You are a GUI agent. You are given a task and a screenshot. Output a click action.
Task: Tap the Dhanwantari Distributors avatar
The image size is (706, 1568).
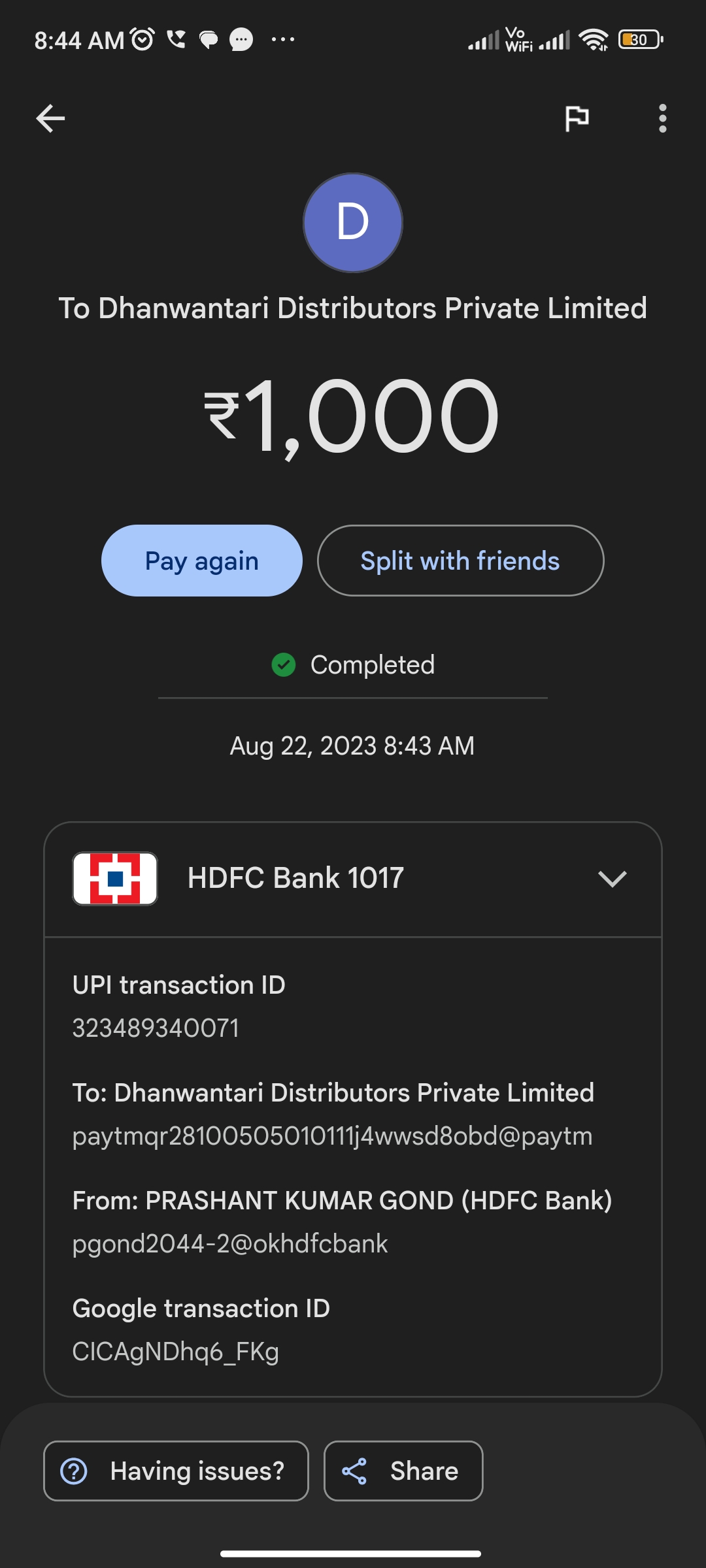(x=353, y=223)
